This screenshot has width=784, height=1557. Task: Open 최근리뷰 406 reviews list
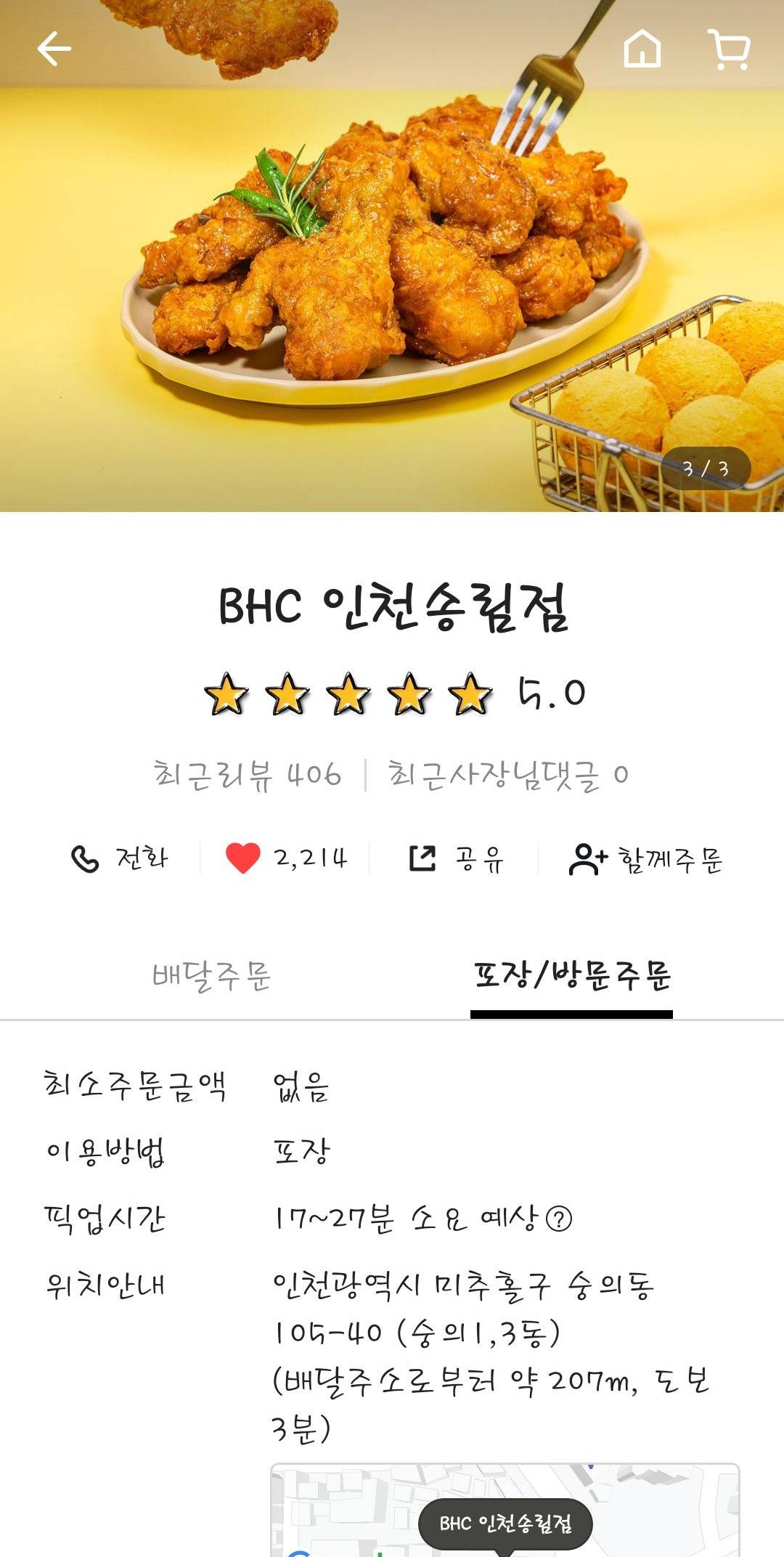pyautogui.click(x=247, y=775)
